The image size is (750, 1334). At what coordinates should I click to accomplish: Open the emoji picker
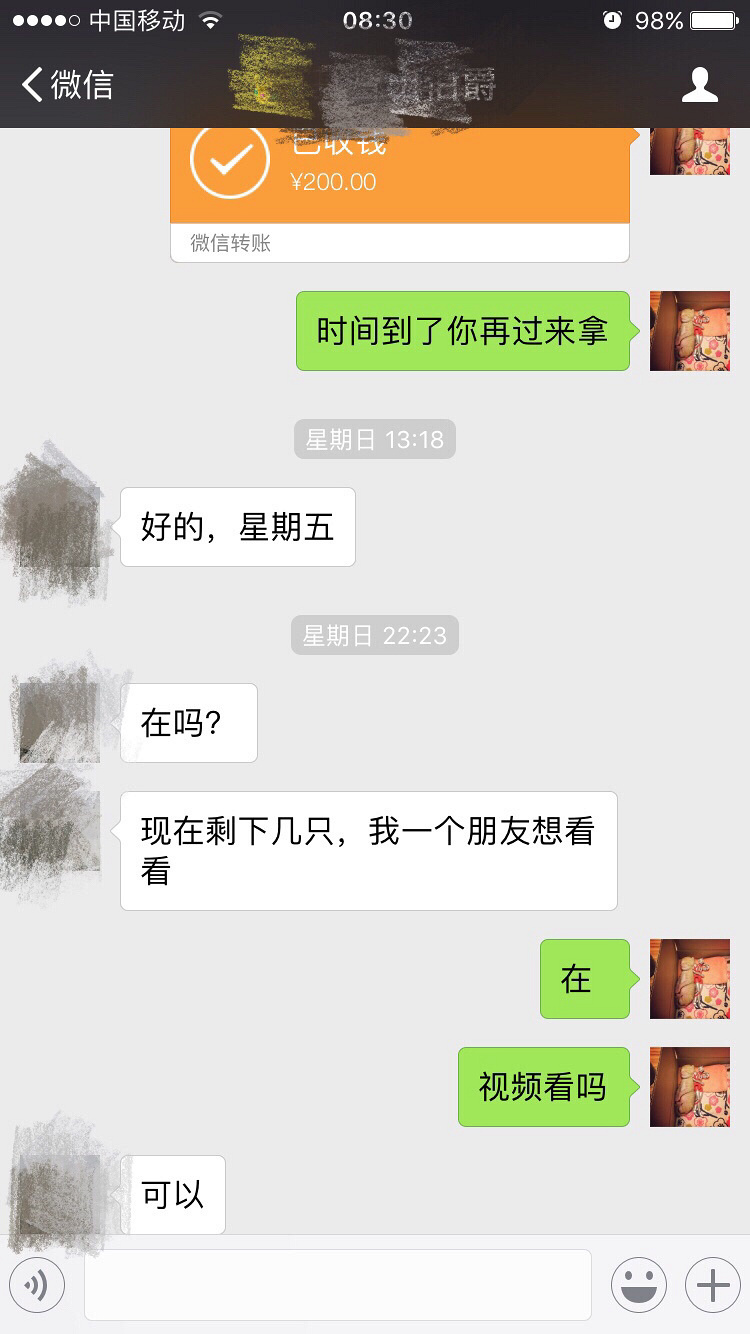(x=639, y=1285)
